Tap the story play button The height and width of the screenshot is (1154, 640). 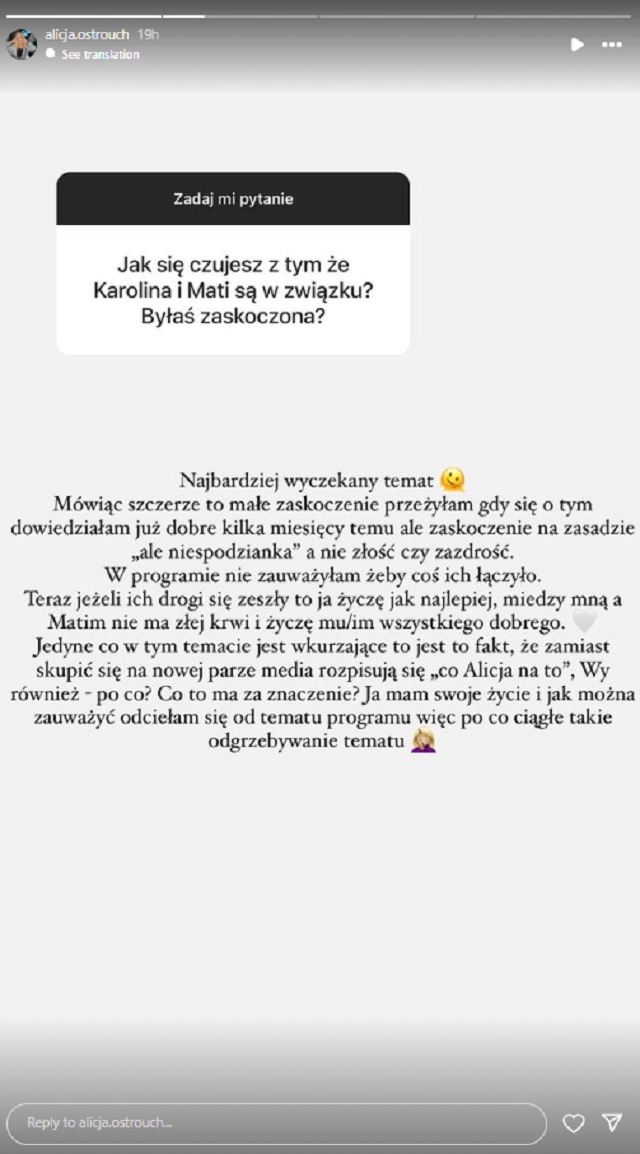point(577,45)
